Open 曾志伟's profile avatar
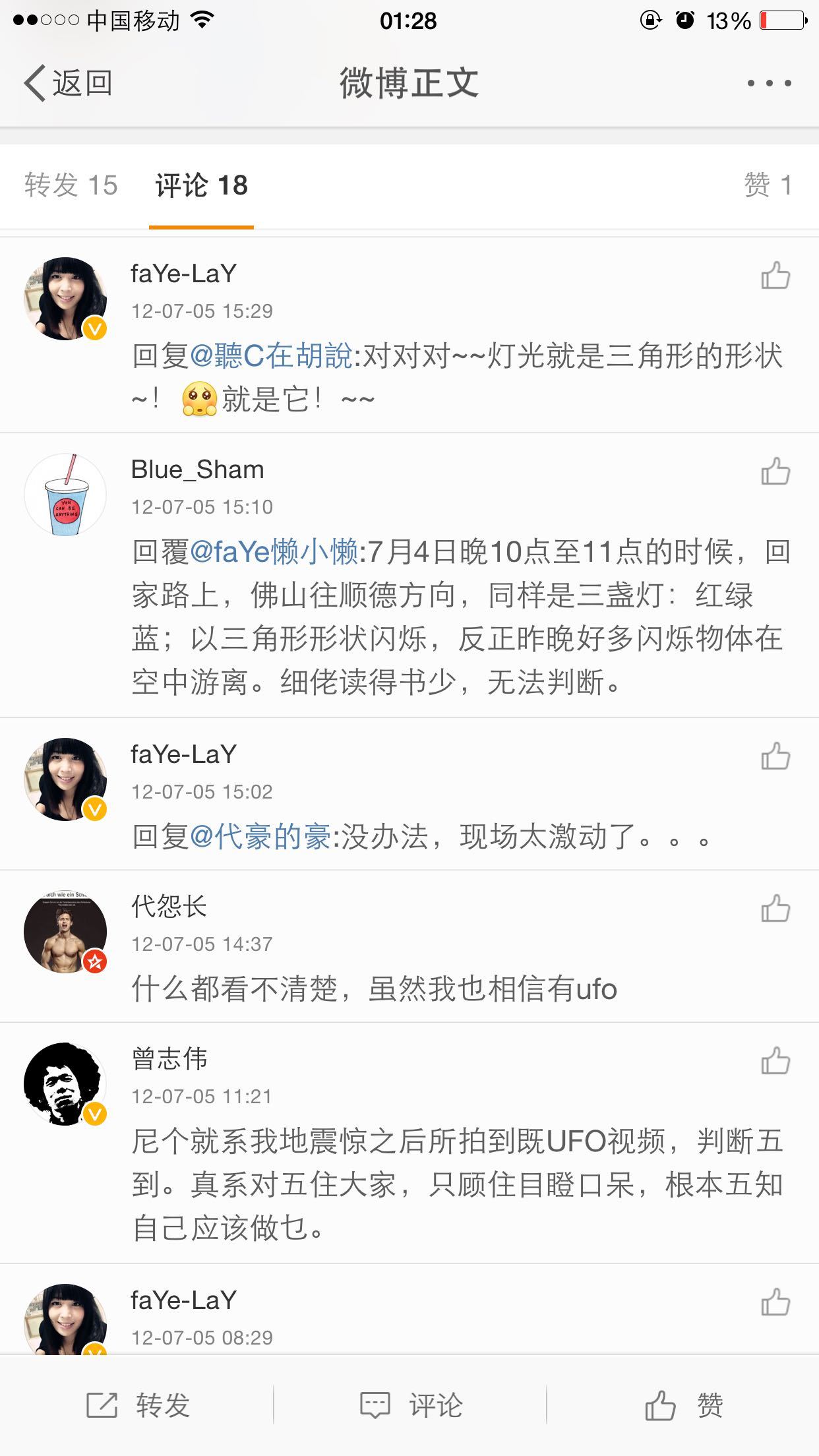The width and height of the screenshot is (819, 1456). click(65, 1084)
